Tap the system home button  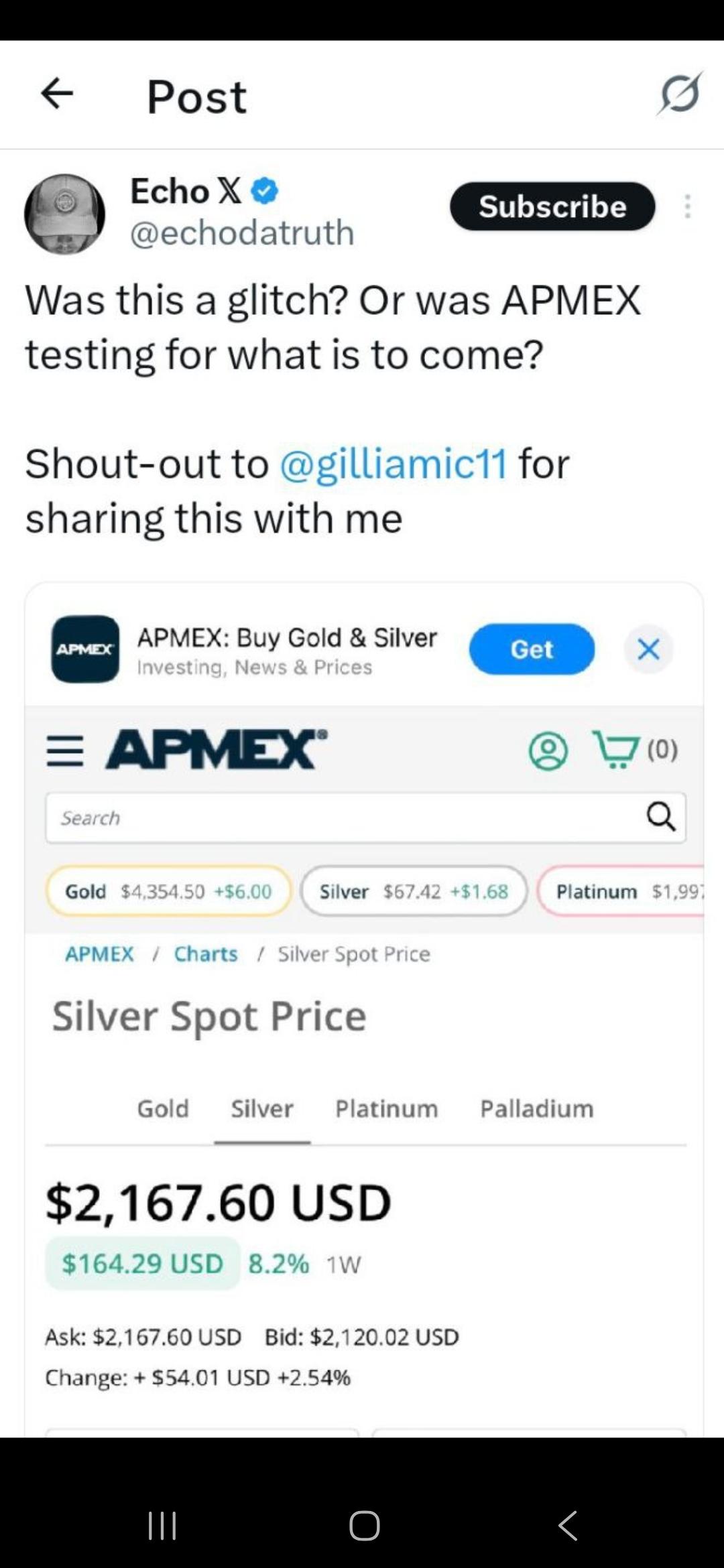pyautogui.click(x=364, y=1526)
